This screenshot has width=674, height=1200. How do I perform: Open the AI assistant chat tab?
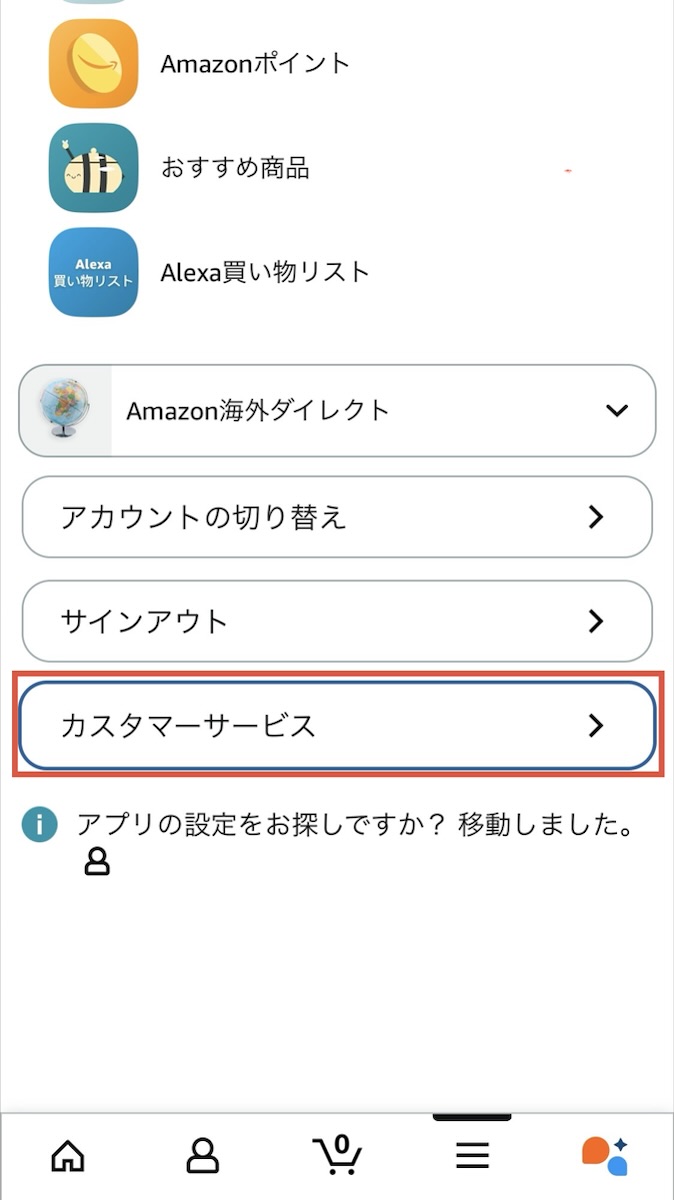tap(605, 1155)
